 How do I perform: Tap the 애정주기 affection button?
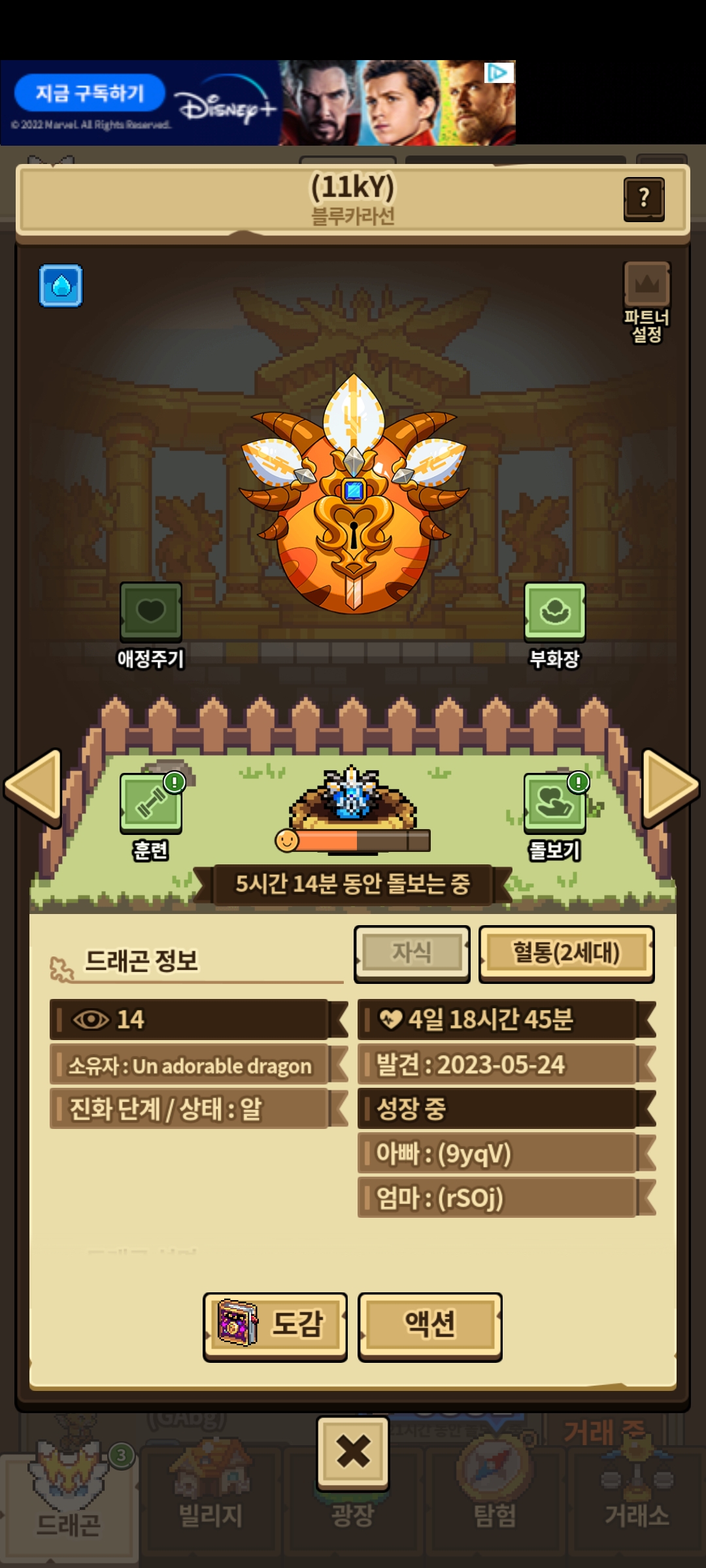click(151, 612)
